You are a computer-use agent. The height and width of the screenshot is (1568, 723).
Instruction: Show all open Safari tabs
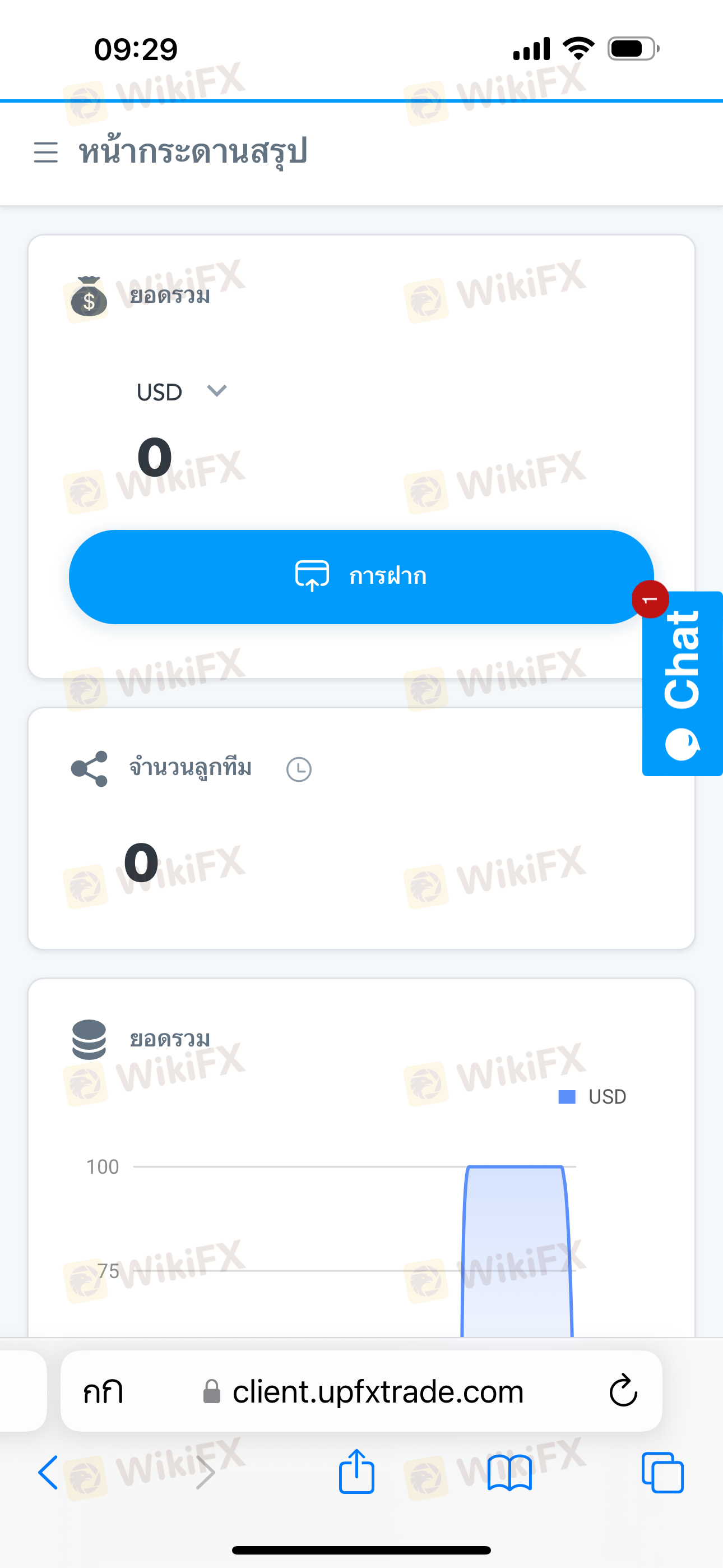[662, 1473]
